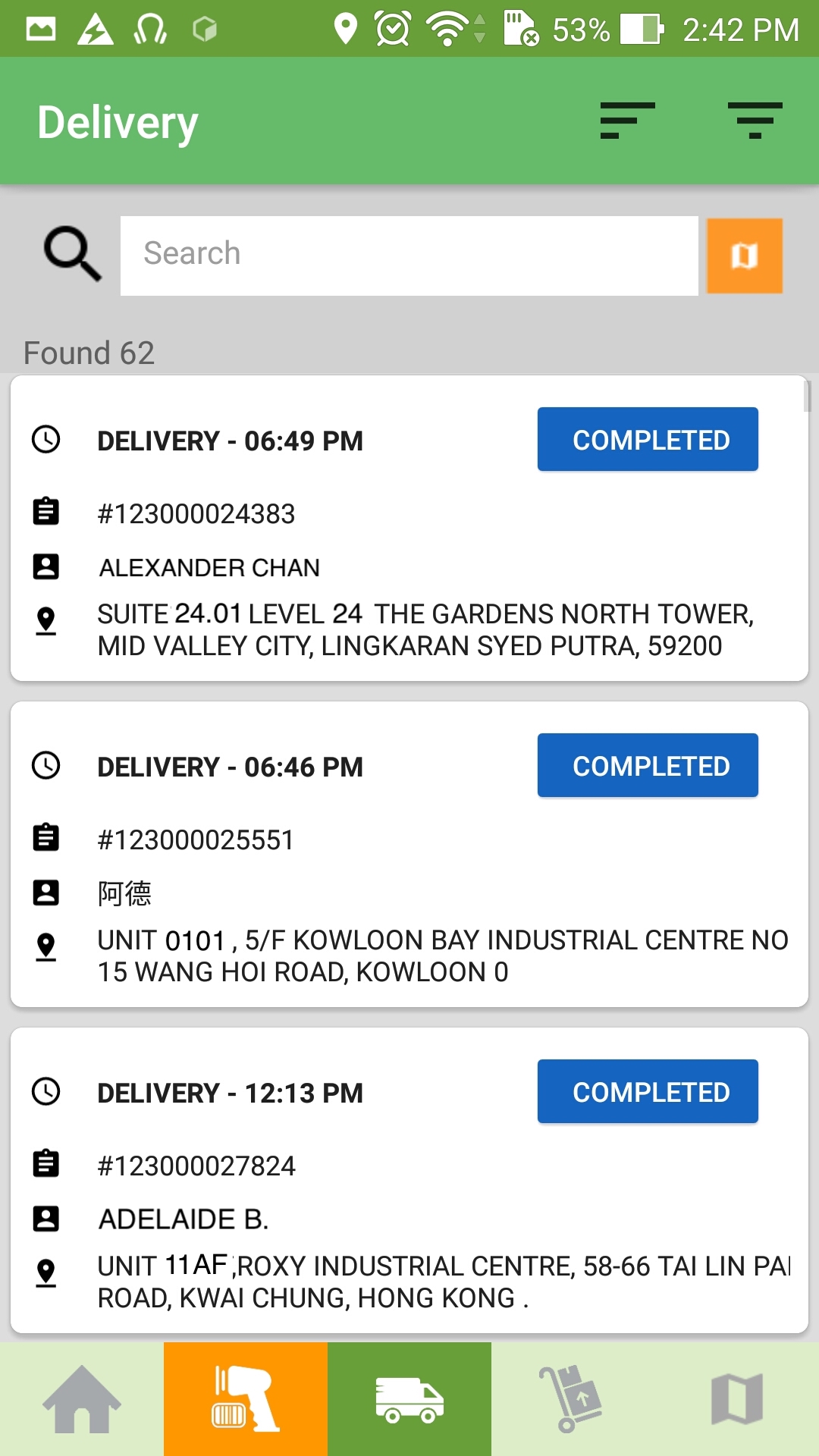This screenshot has height=1456, width=819.
Task: Focus the Search text field
Action: (x=409, y=256)
